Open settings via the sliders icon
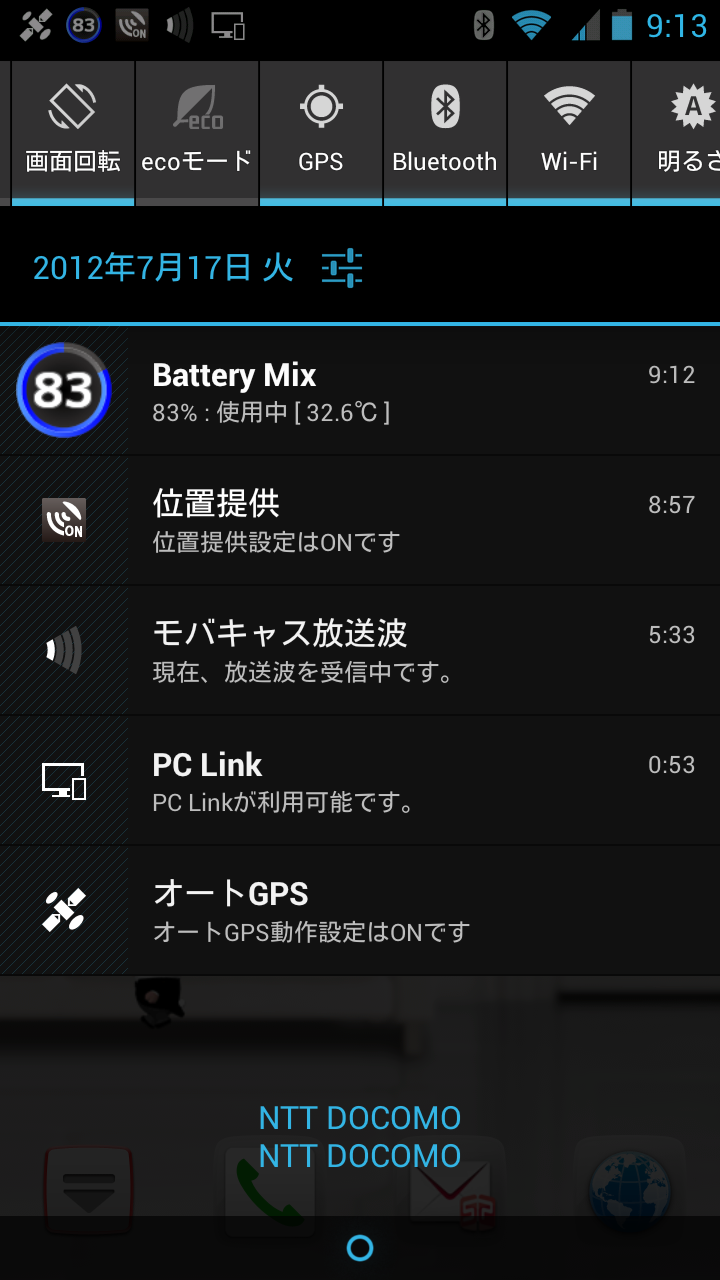 pos(342,268)
